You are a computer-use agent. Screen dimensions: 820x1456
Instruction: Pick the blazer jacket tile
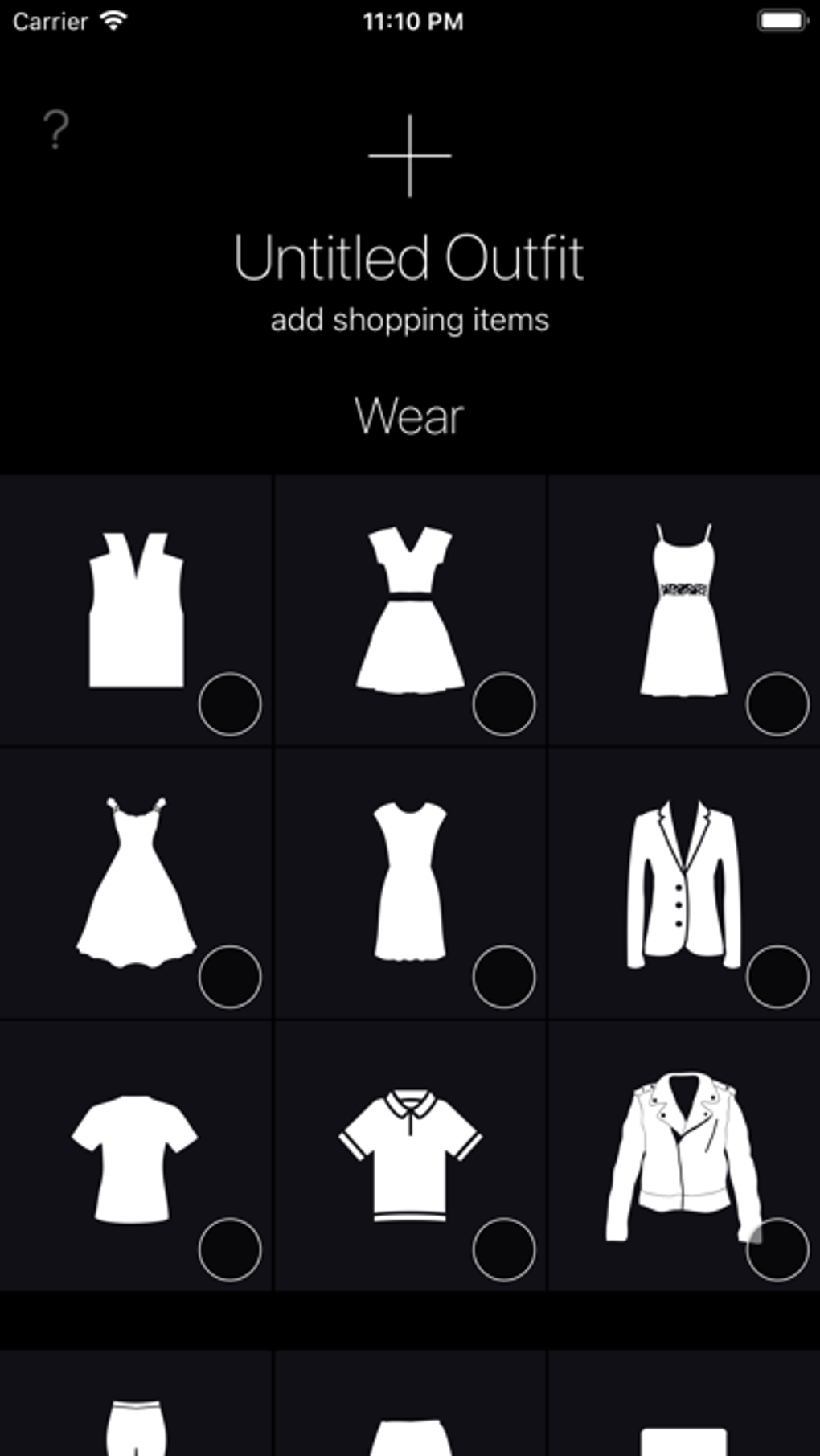(x=683, y=883)
